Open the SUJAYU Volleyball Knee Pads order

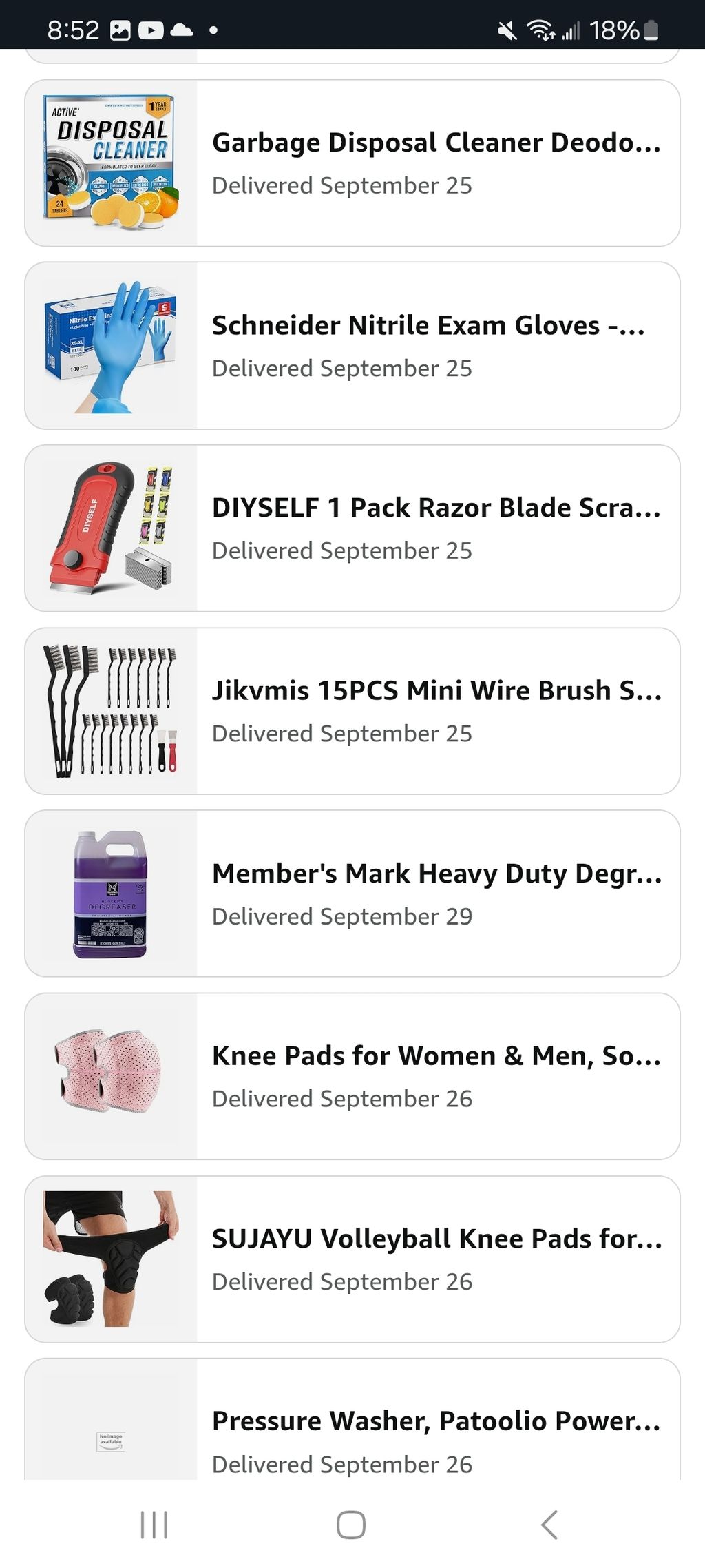pyautogui.click(x=436, y=1259)
